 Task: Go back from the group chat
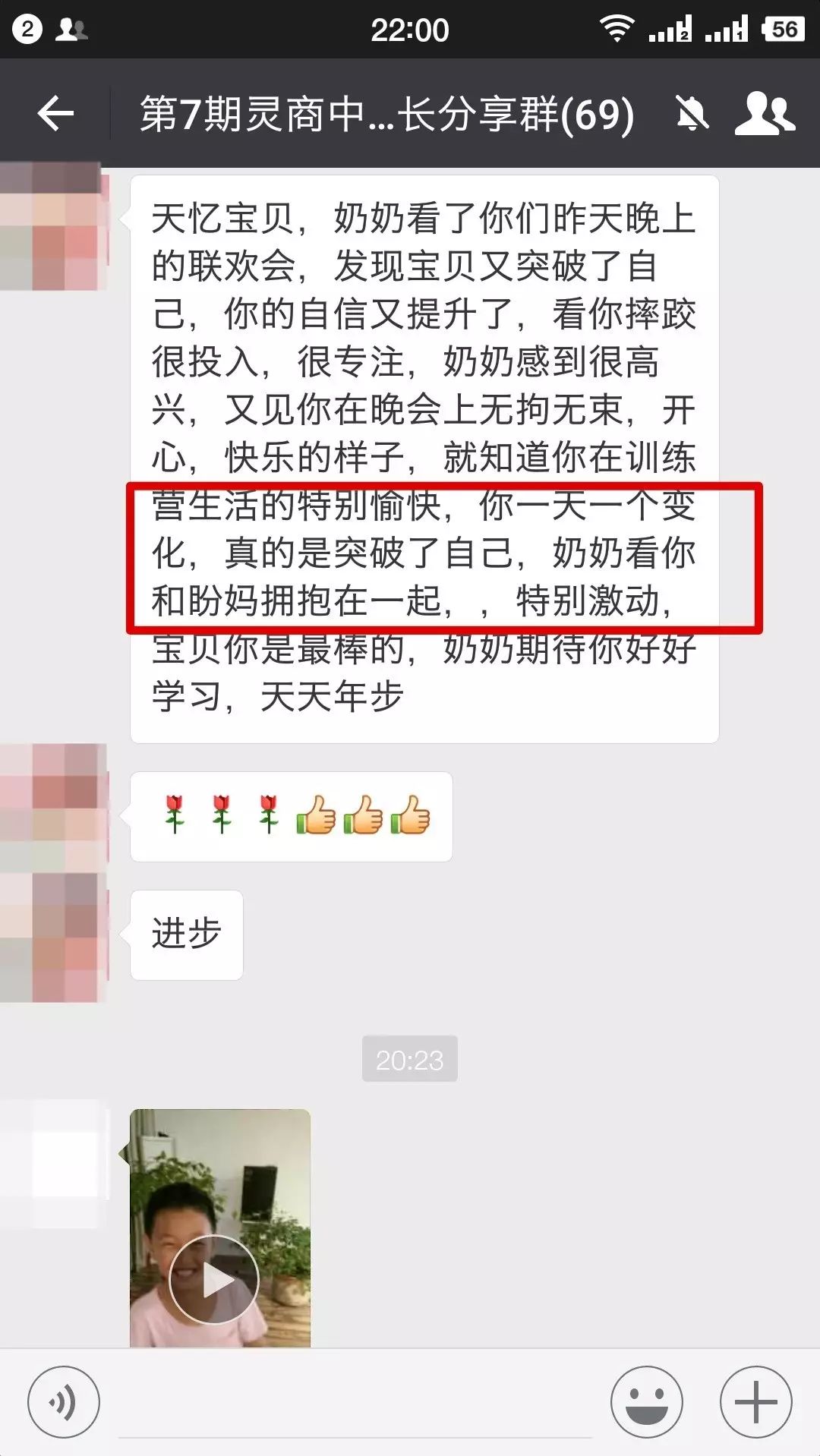tap(55, 114)
